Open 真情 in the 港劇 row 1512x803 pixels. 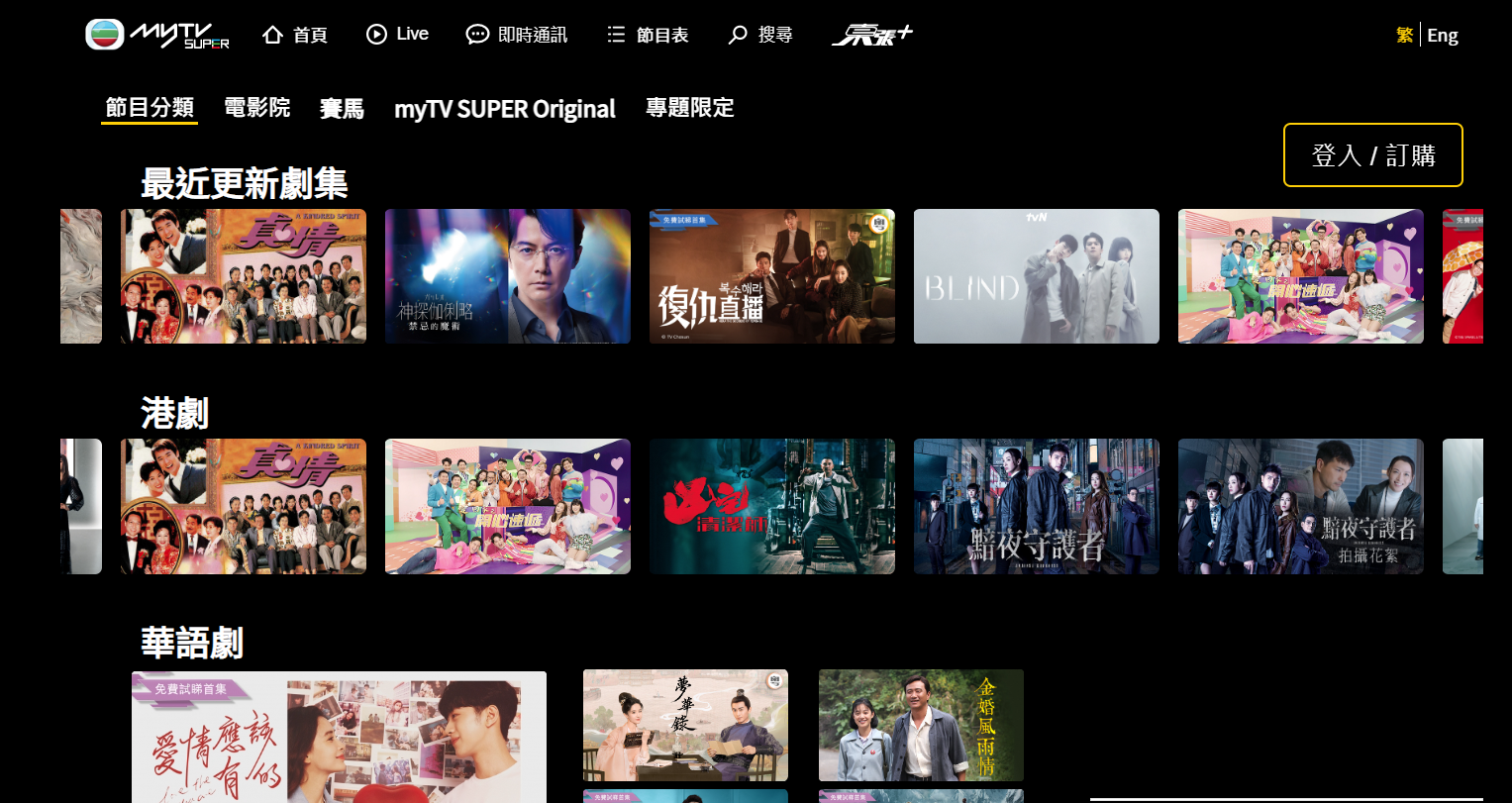click(244, 506)
